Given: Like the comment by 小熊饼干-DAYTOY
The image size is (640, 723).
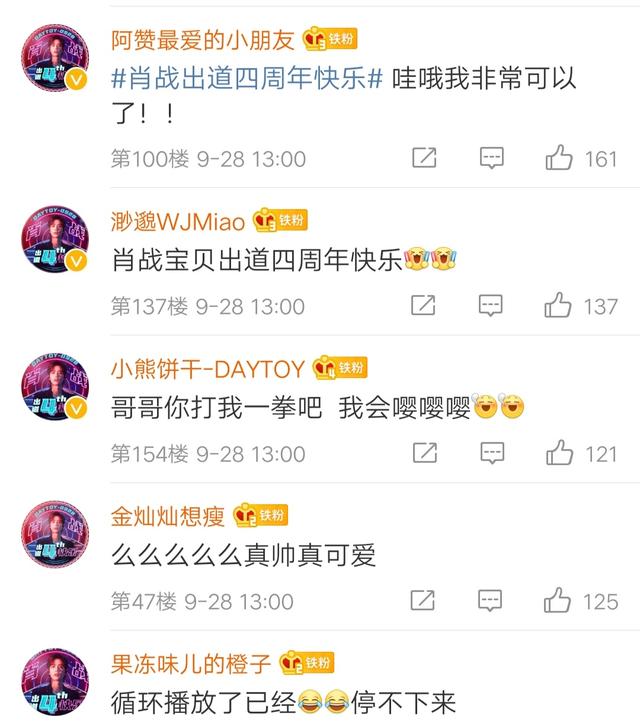Looking at the screenshot, I should (x=559, y=453).
